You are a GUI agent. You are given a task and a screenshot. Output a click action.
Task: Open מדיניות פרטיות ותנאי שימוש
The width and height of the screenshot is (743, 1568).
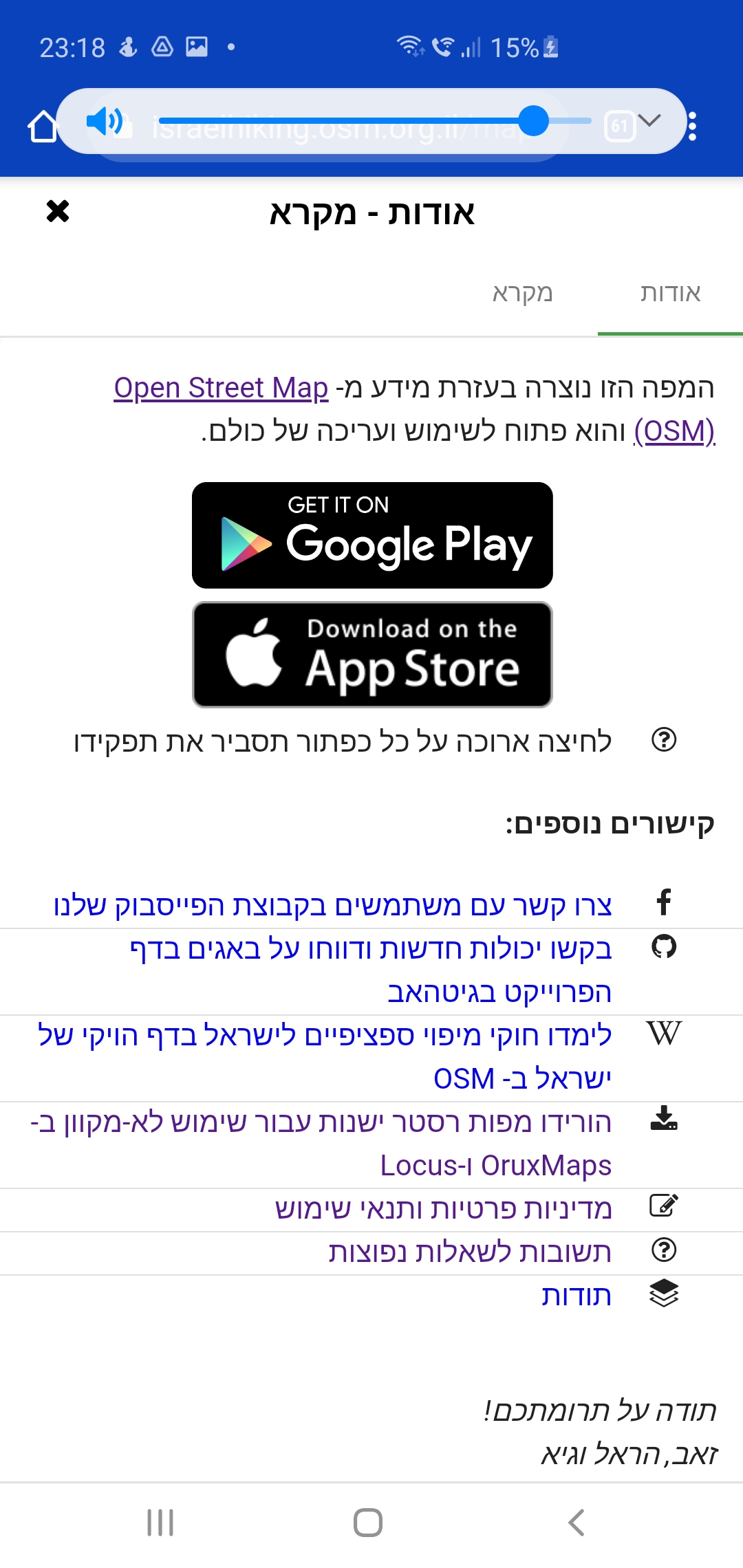[444, 1209]
